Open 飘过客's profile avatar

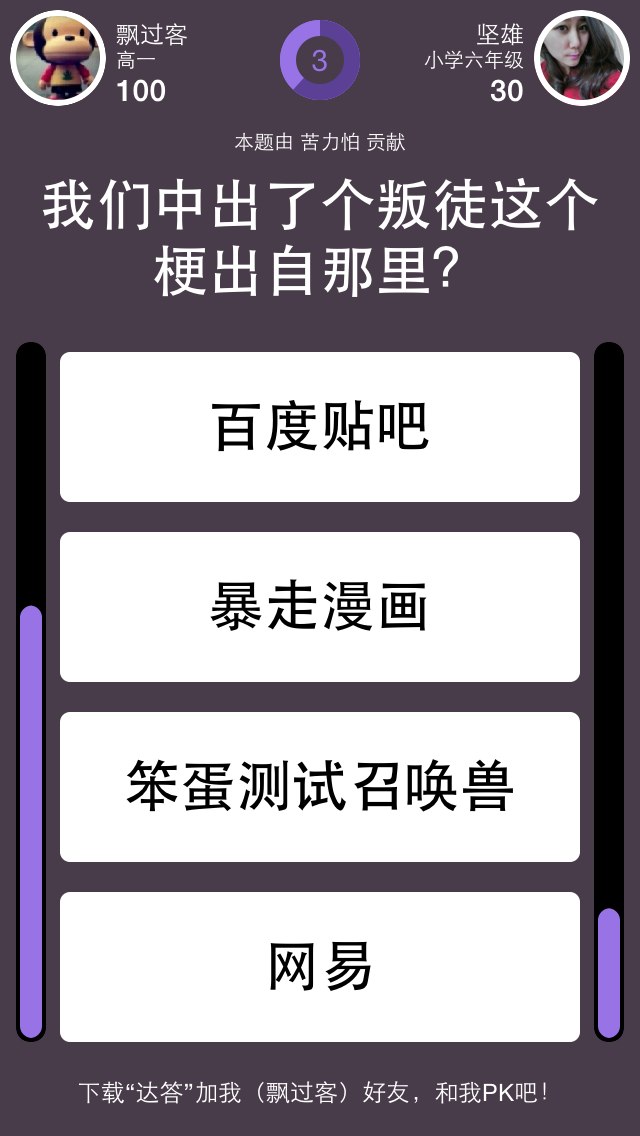[57, 58]
